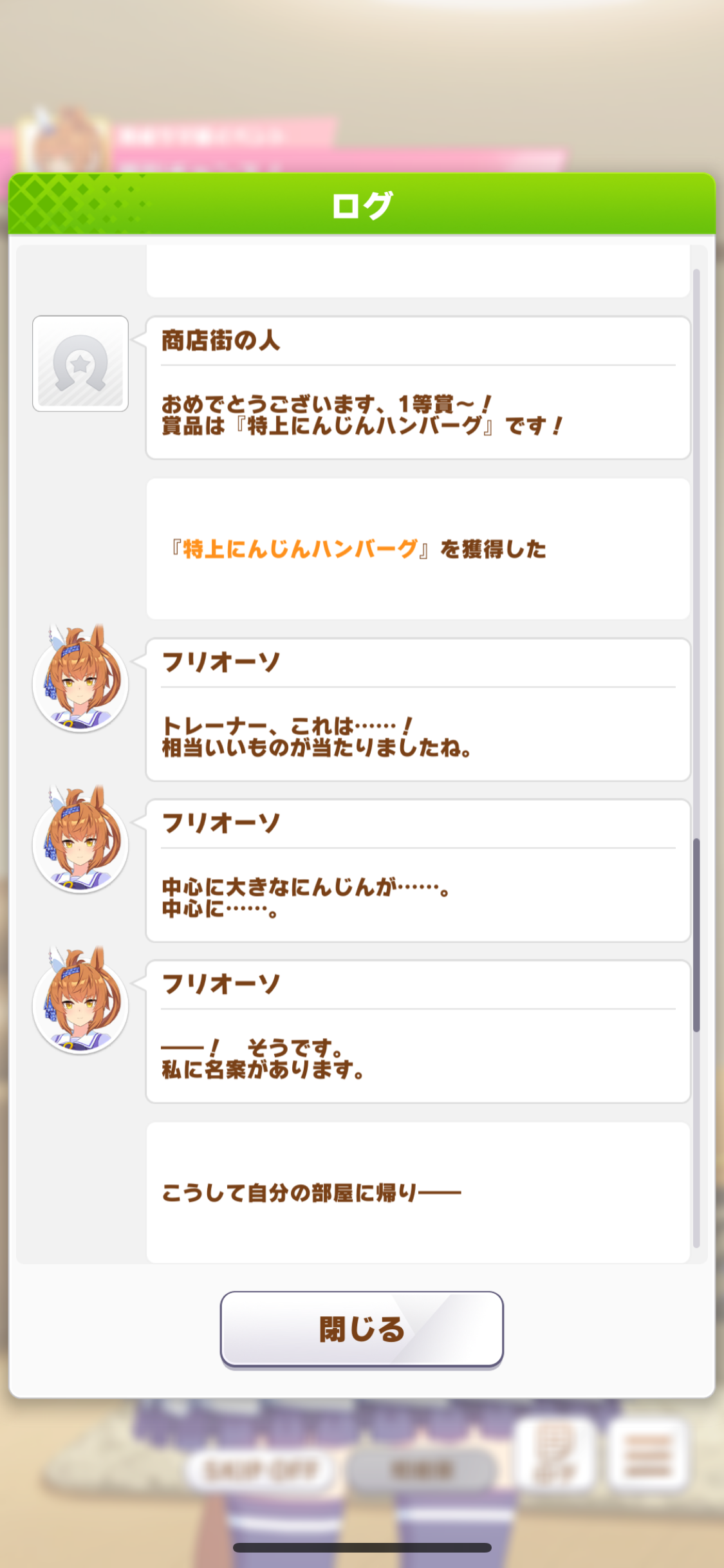This screenshot has width=724, height=1568.
Task: Close the log with 閉じる button
Action: tap(362, 1329)
